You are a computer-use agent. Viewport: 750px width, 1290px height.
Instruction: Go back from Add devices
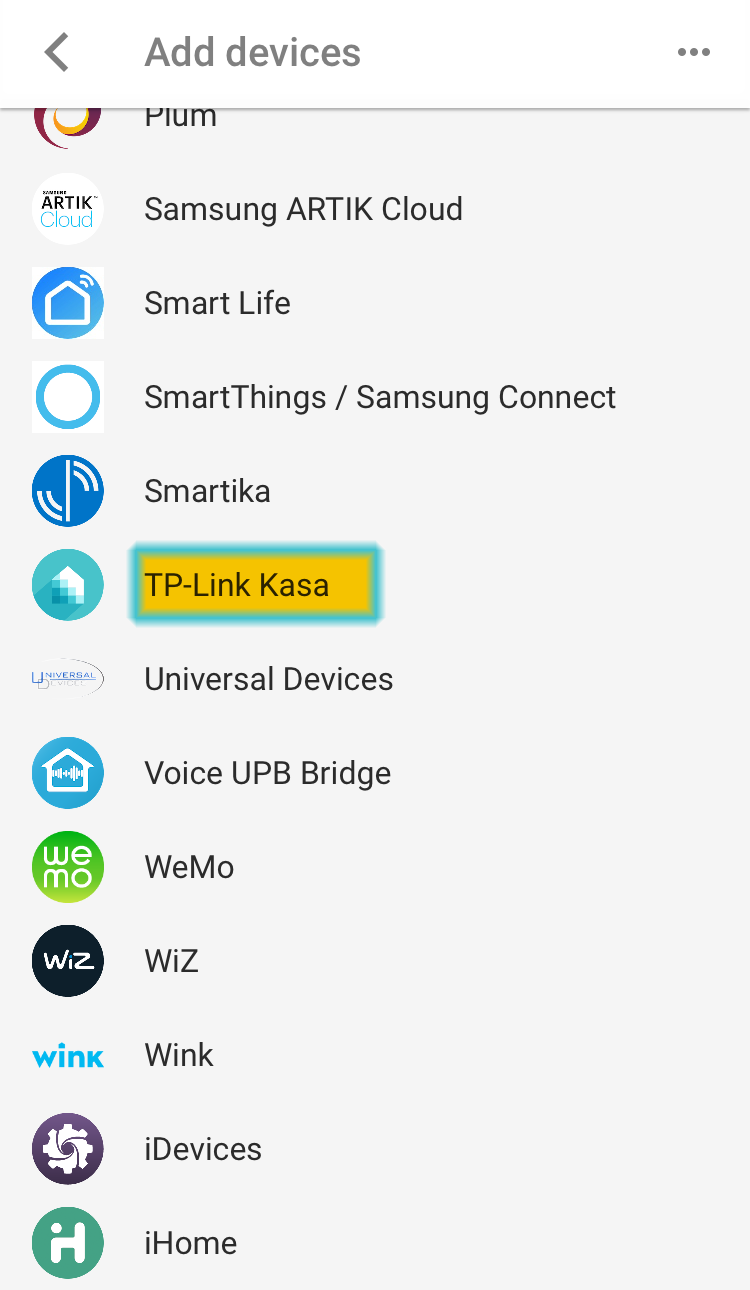point(57,52)
